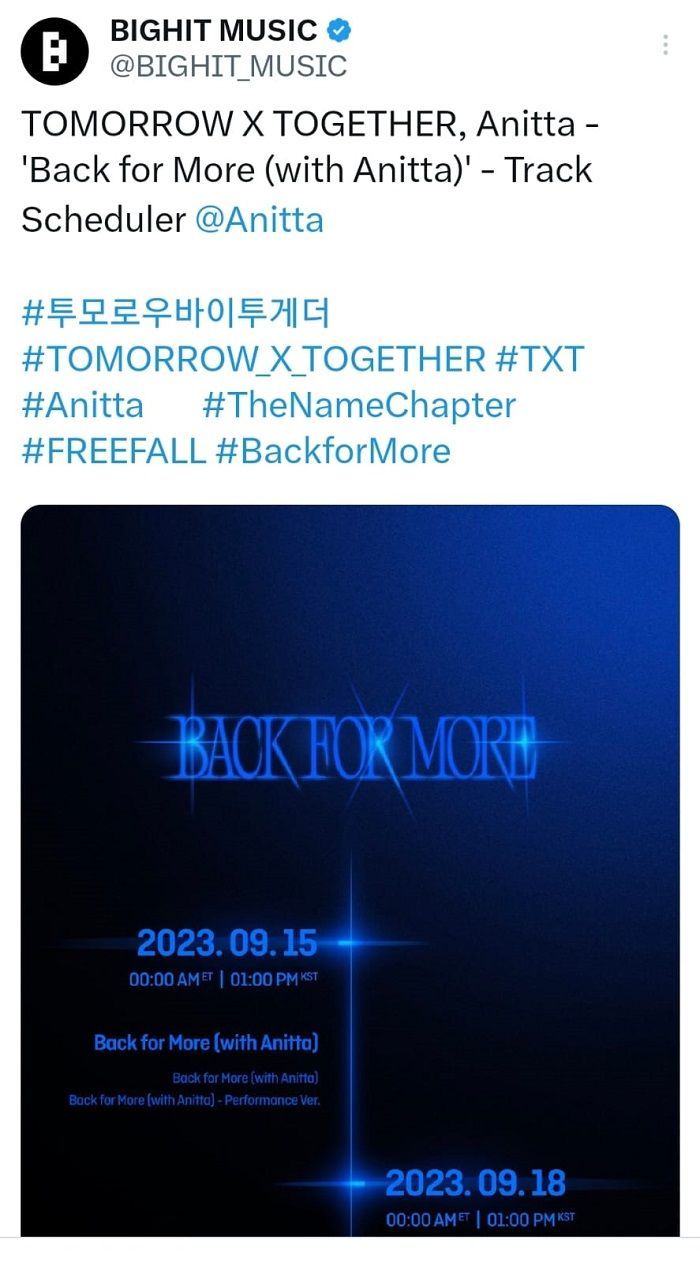
Task: Open the #TXT hashtag
Action: [540, 359]
